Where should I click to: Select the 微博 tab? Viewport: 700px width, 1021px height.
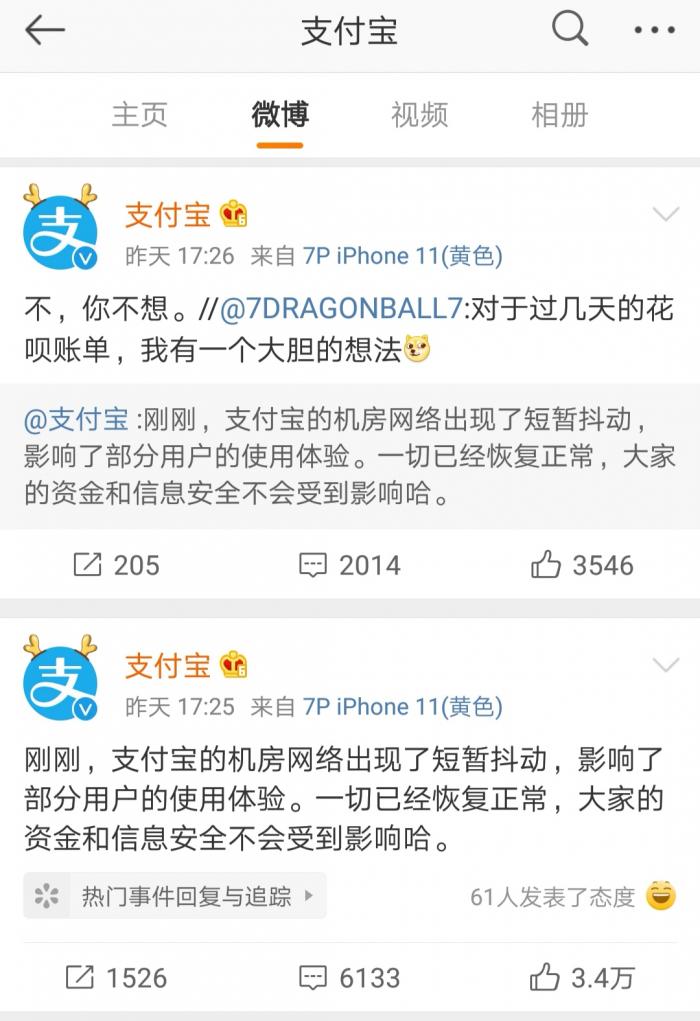tap(280, 114)
